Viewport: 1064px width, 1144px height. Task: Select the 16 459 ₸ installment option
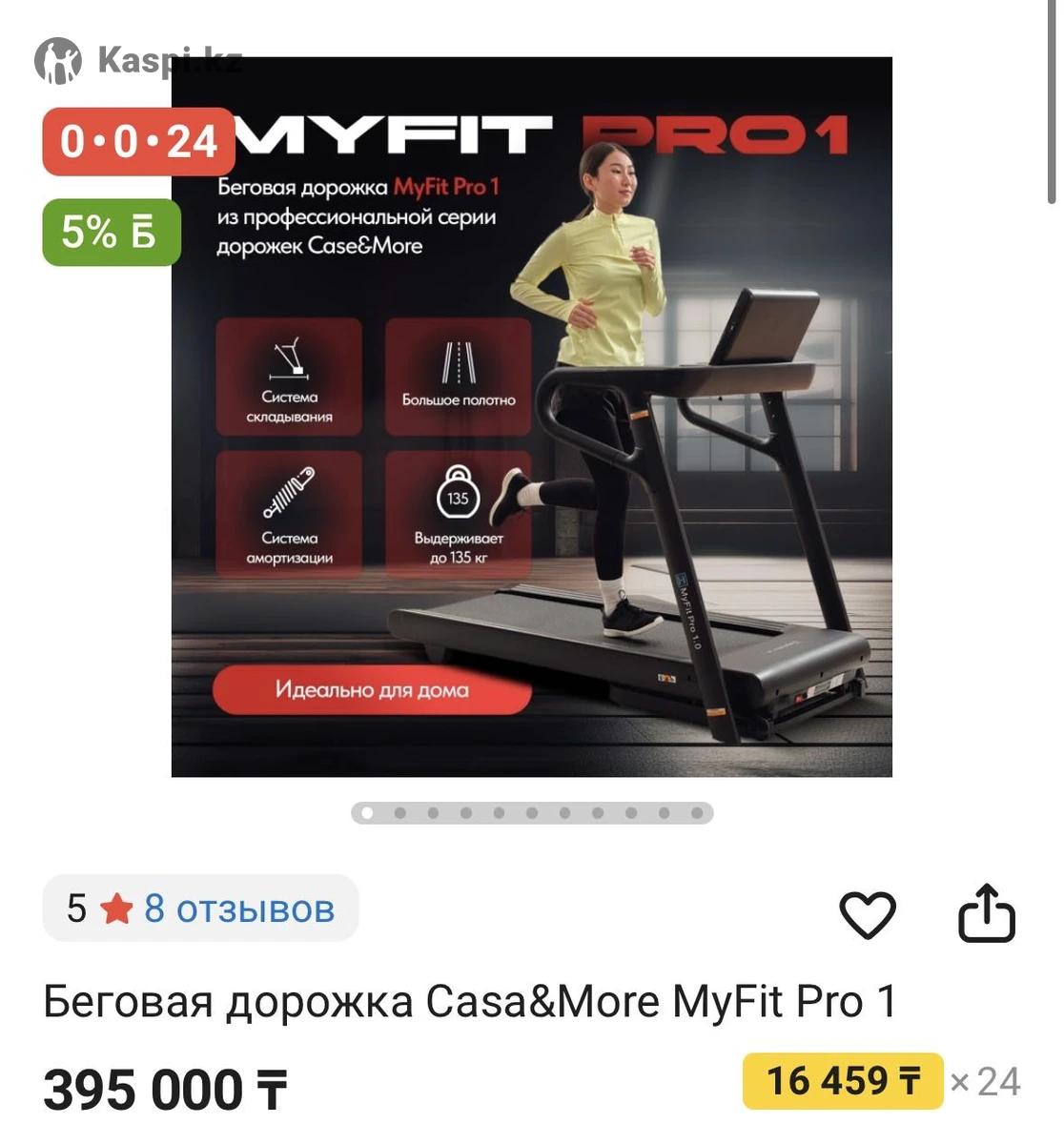(843, 1081)
